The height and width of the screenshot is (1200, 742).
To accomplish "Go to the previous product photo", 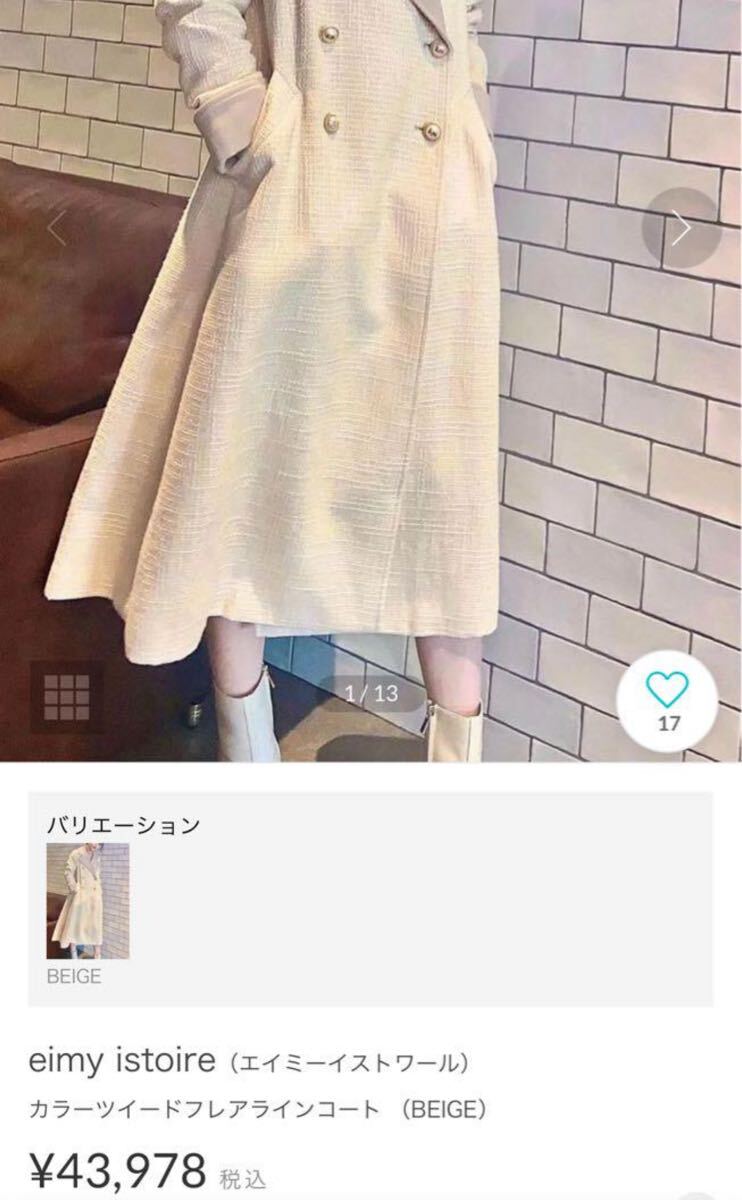I will [57, 229].
